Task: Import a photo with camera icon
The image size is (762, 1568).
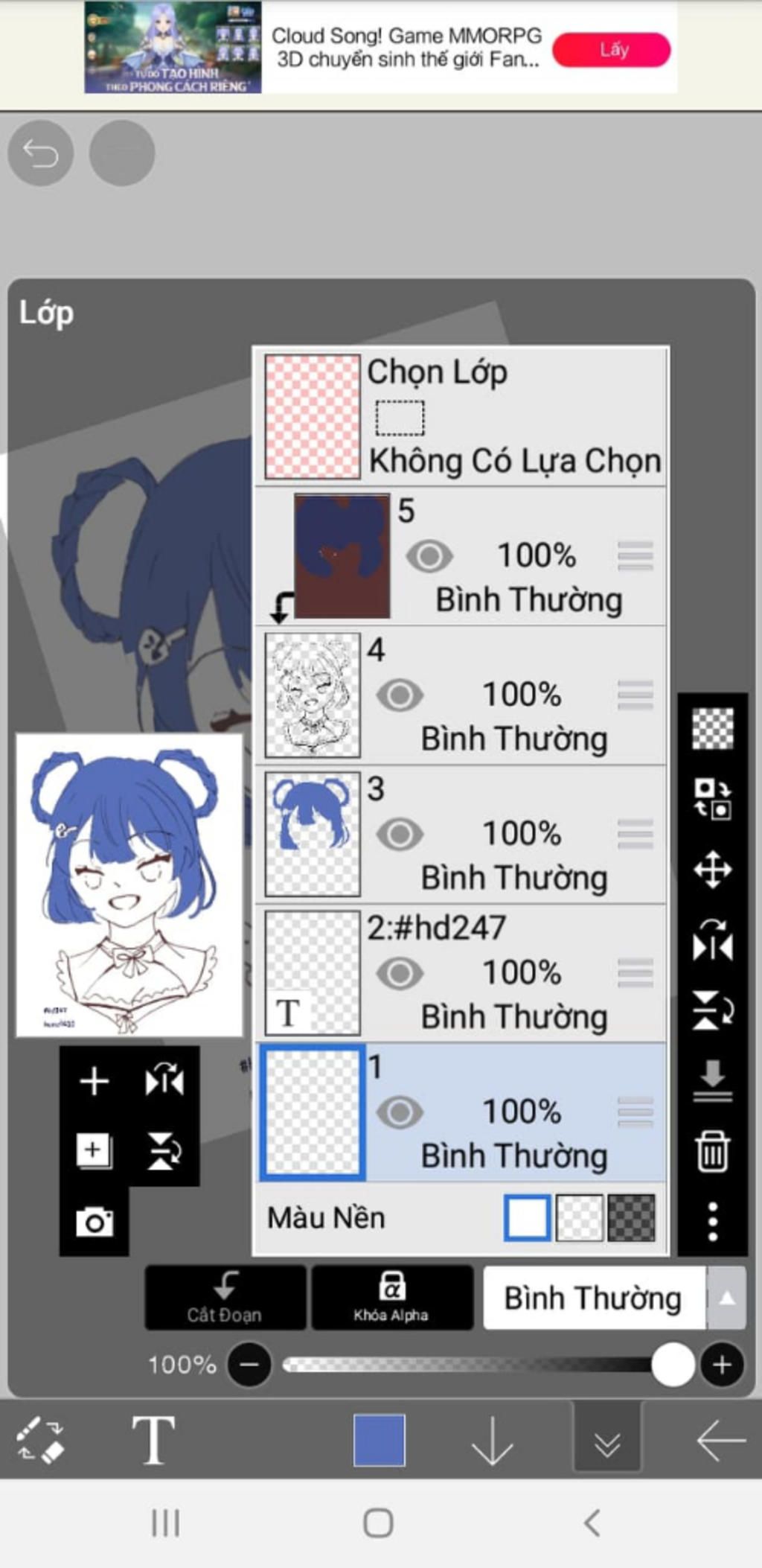Action: pos(95,1222)
